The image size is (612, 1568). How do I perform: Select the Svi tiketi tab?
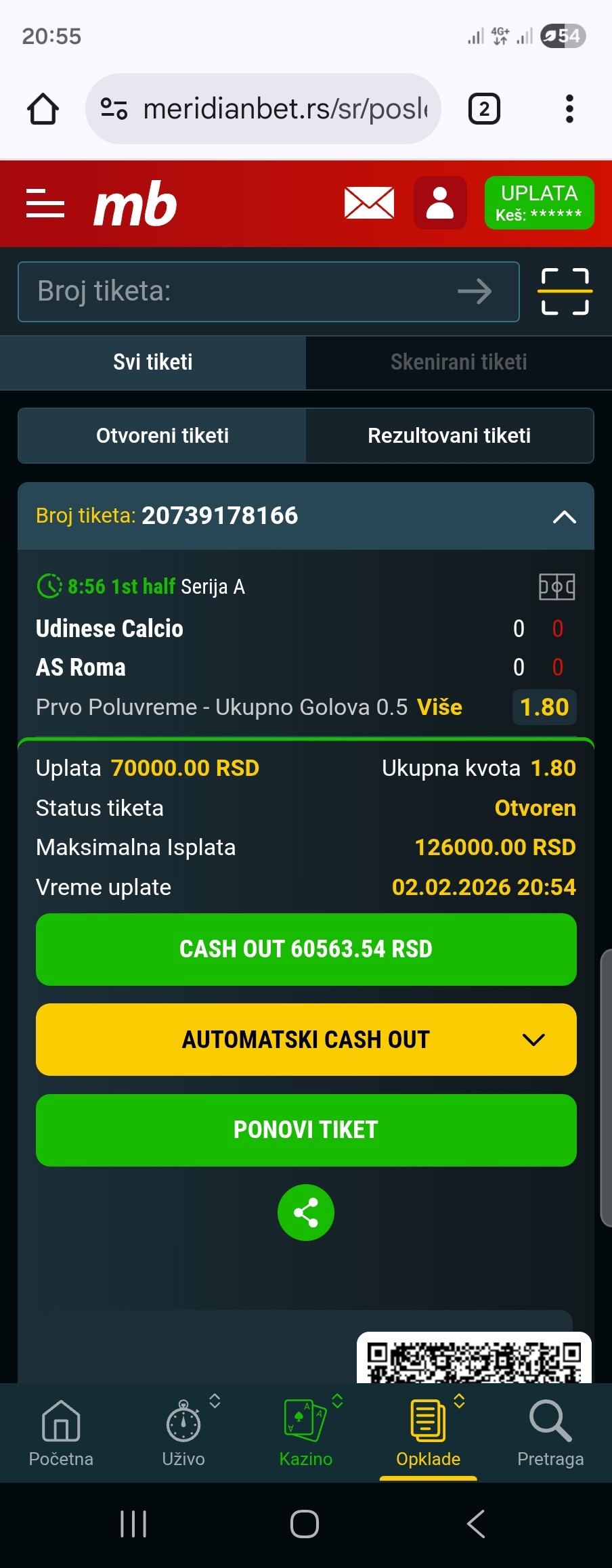[x=153, y=362]
